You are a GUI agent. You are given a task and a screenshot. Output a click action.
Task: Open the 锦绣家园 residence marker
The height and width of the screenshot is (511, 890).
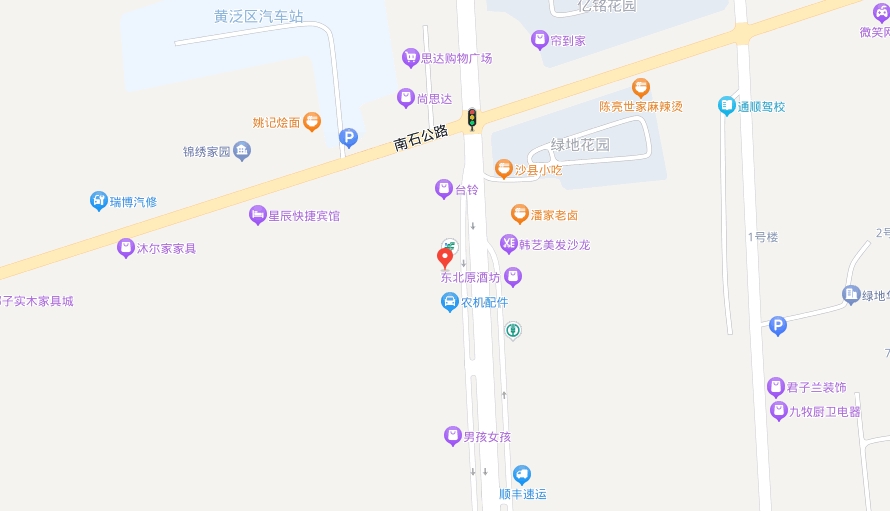click(242, 152)
